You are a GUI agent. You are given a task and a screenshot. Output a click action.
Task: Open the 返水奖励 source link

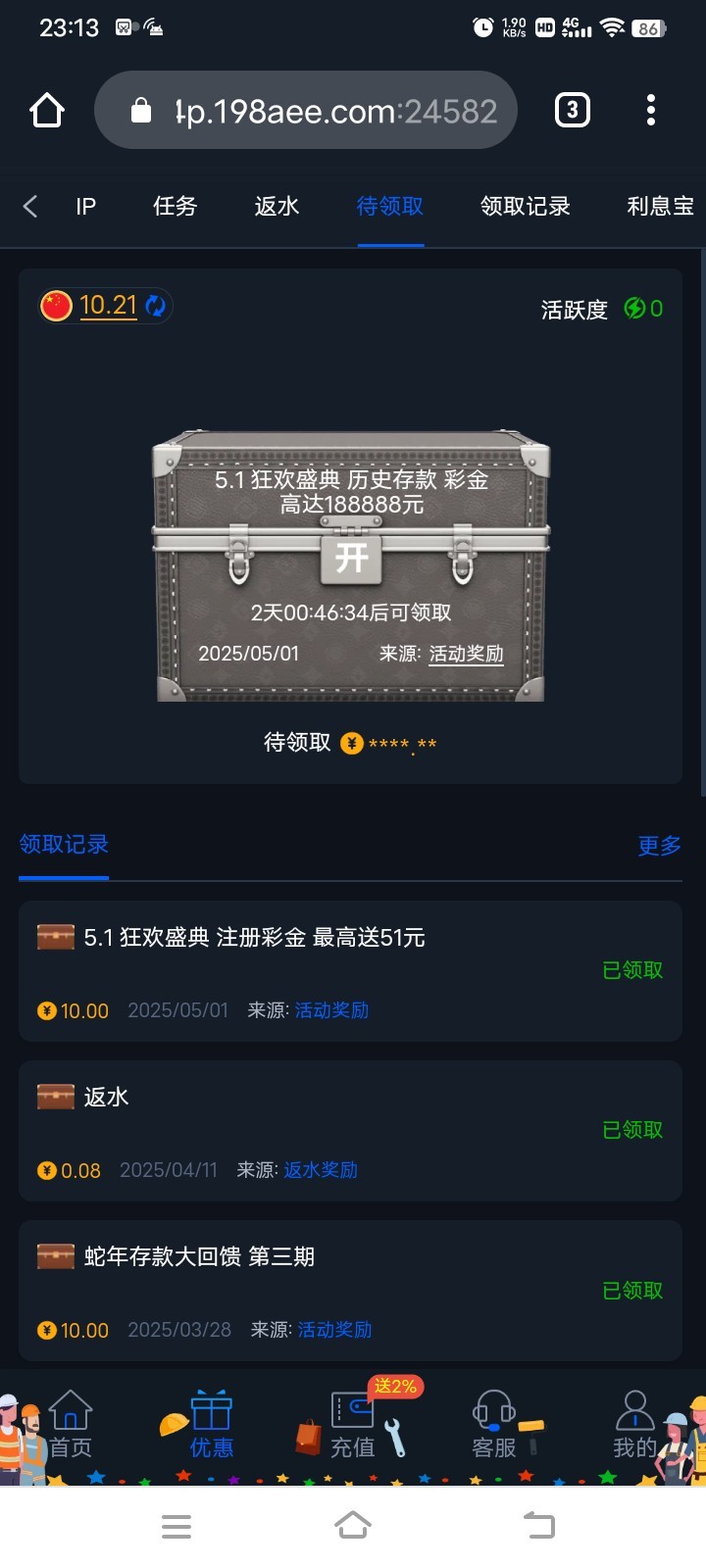pyautogui.click(x=321, y=1170)
